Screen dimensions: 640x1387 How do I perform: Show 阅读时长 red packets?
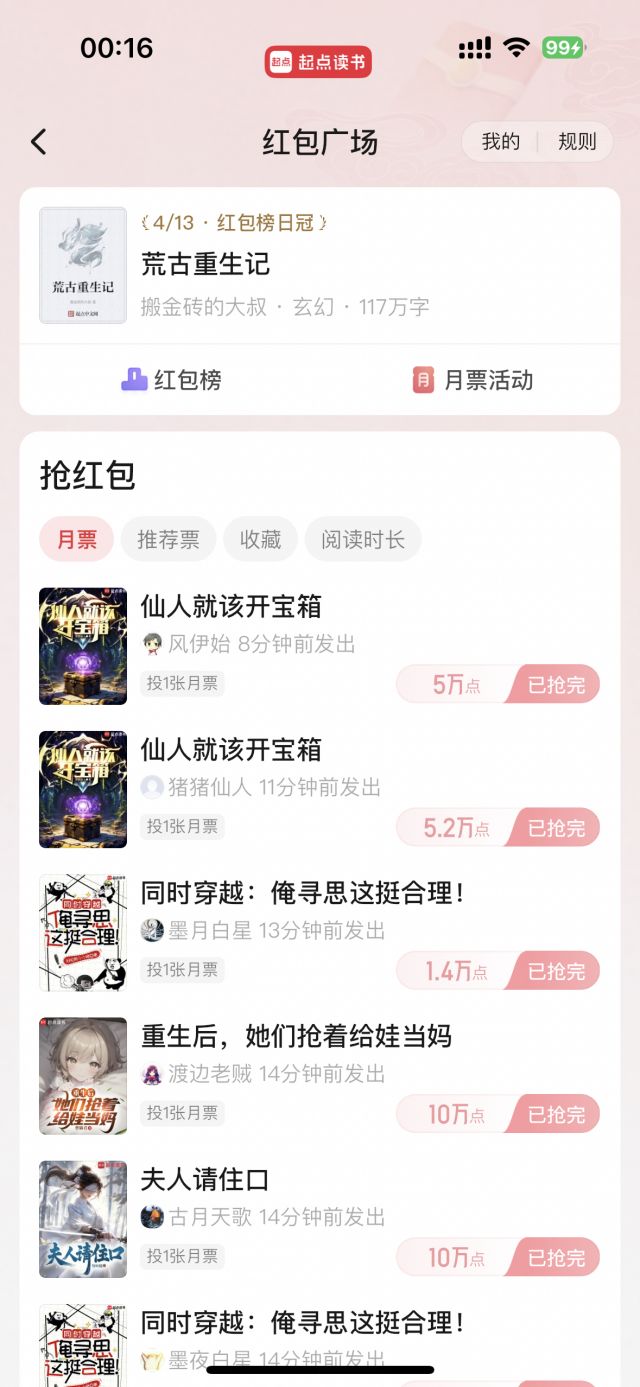pos(363,540)
